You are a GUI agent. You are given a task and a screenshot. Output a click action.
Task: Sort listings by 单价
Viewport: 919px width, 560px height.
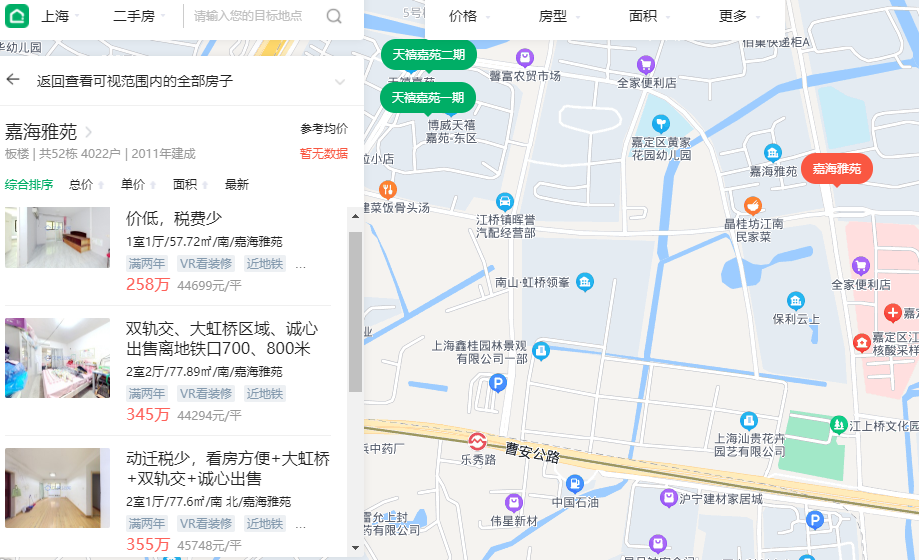point(138,184)
